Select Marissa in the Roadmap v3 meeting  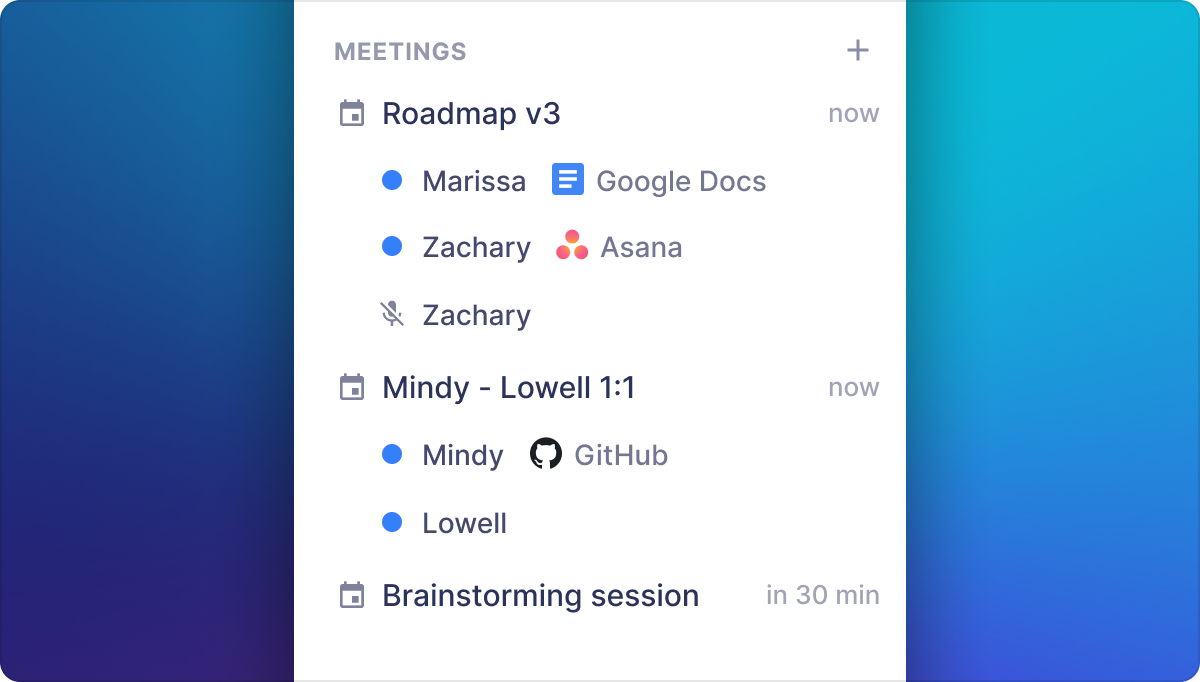(473, 181)
